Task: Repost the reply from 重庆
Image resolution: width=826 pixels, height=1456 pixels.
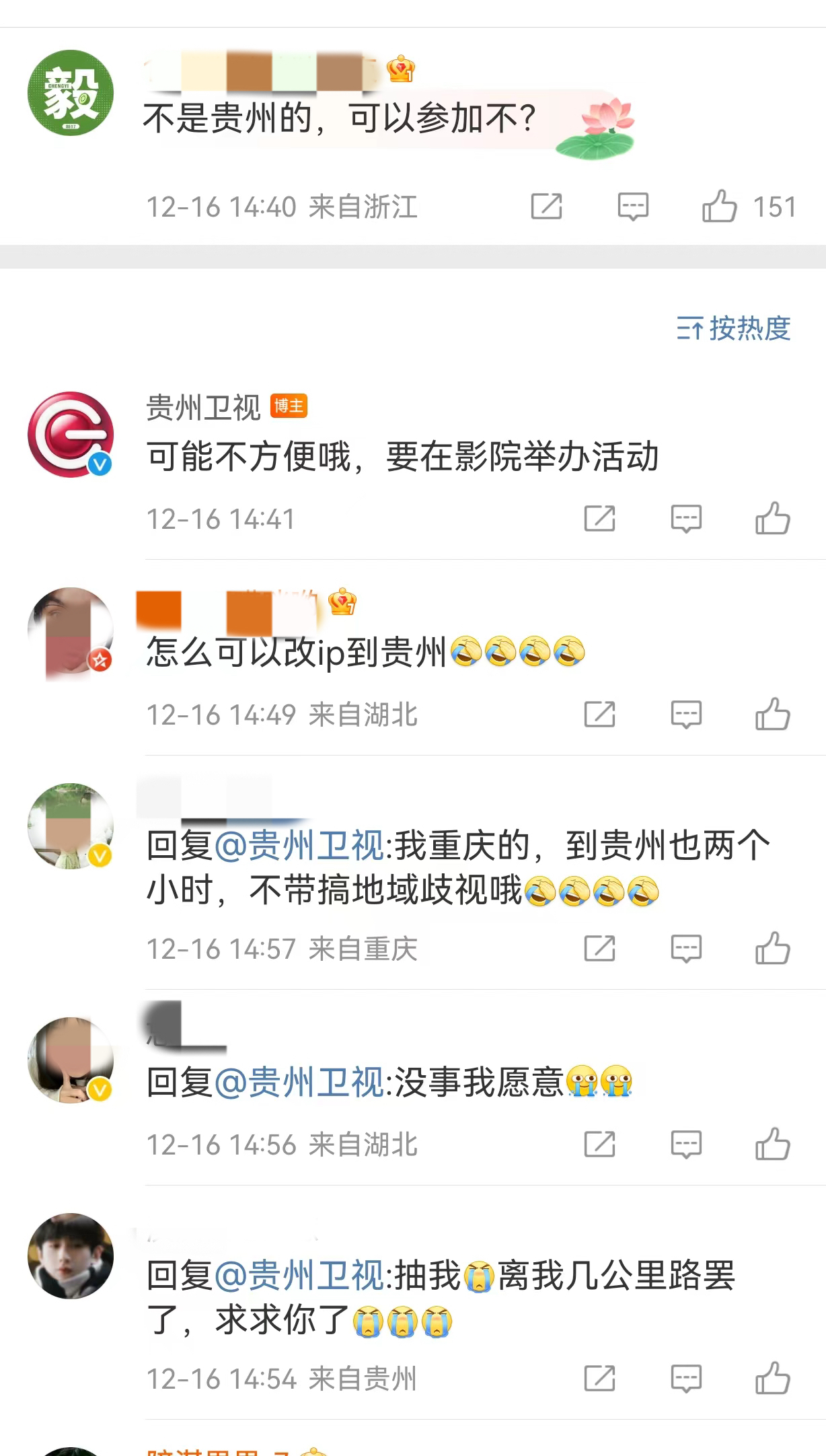Action: (599, 949)
